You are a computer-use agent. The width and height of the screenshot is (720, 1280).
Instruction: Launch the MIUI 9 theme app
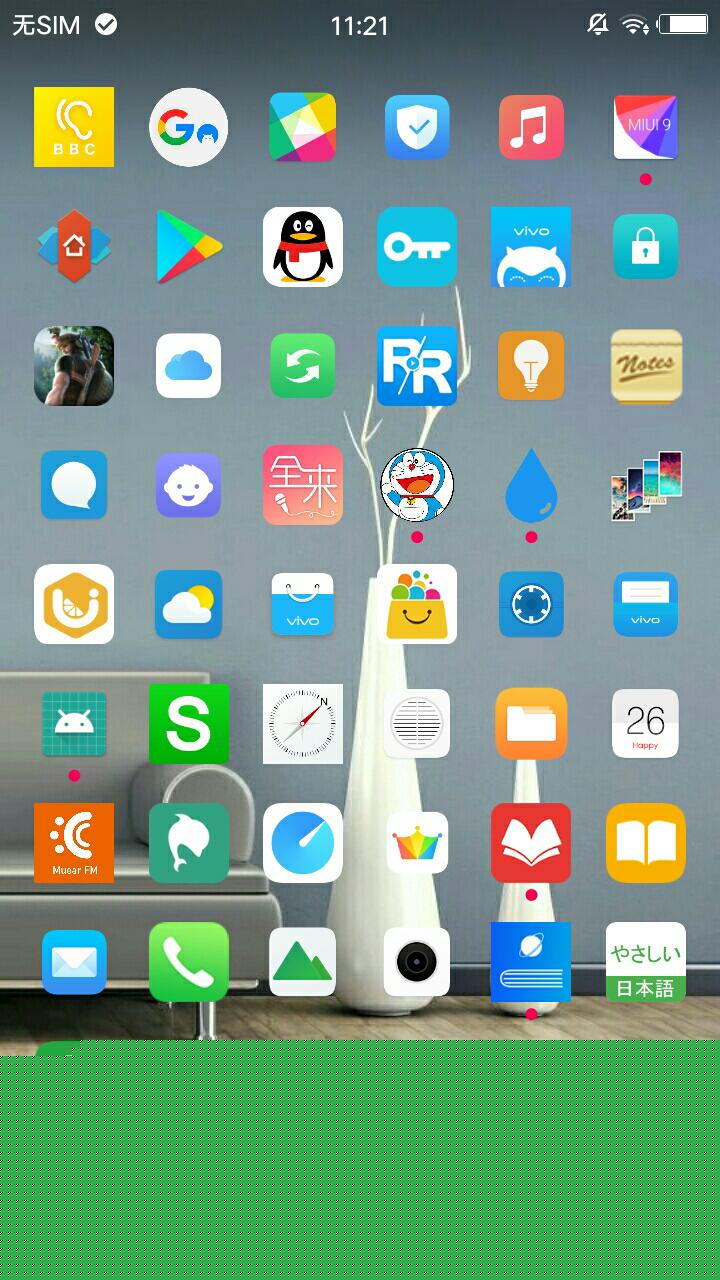pyautogui.click(x=646, y=127)
